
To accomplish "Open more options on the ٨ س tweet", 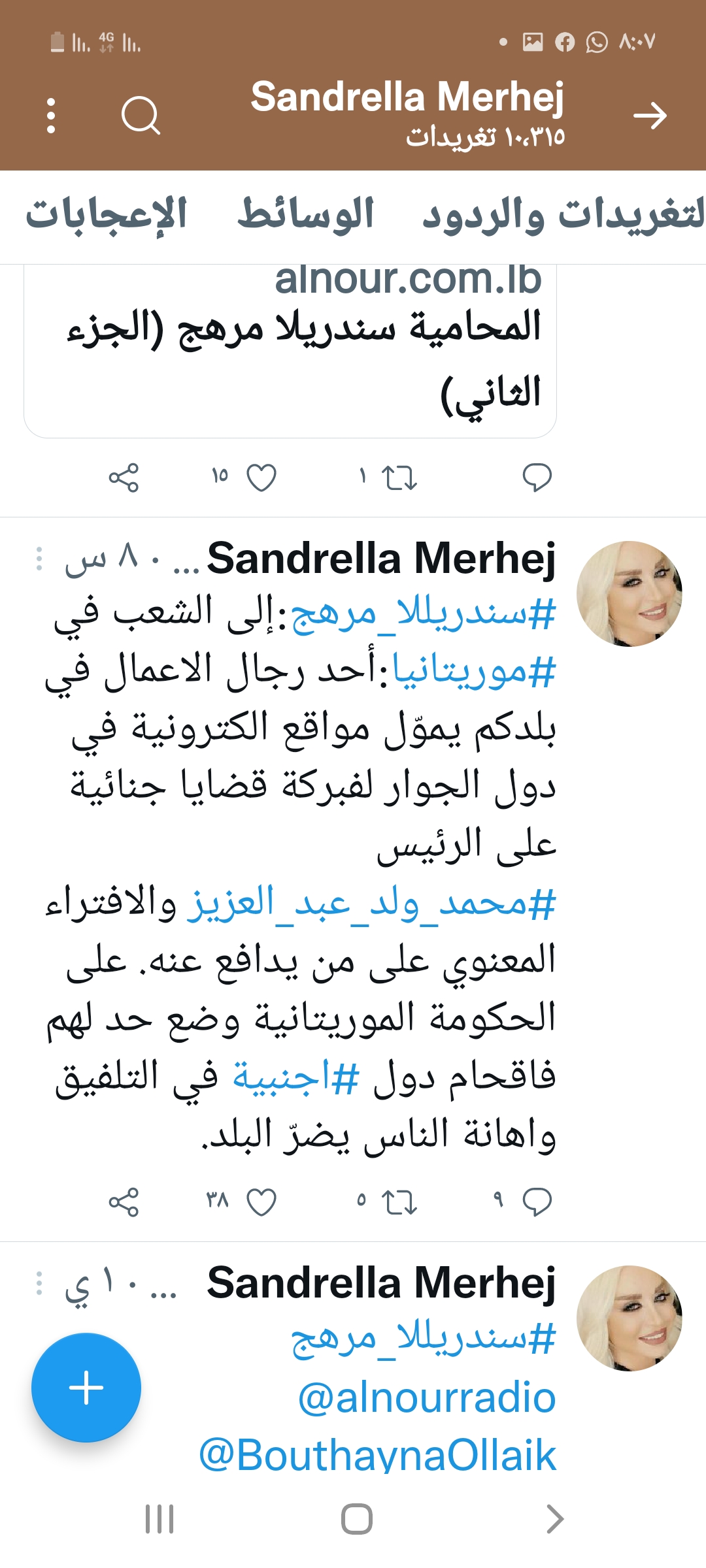I will coord(39,559).
